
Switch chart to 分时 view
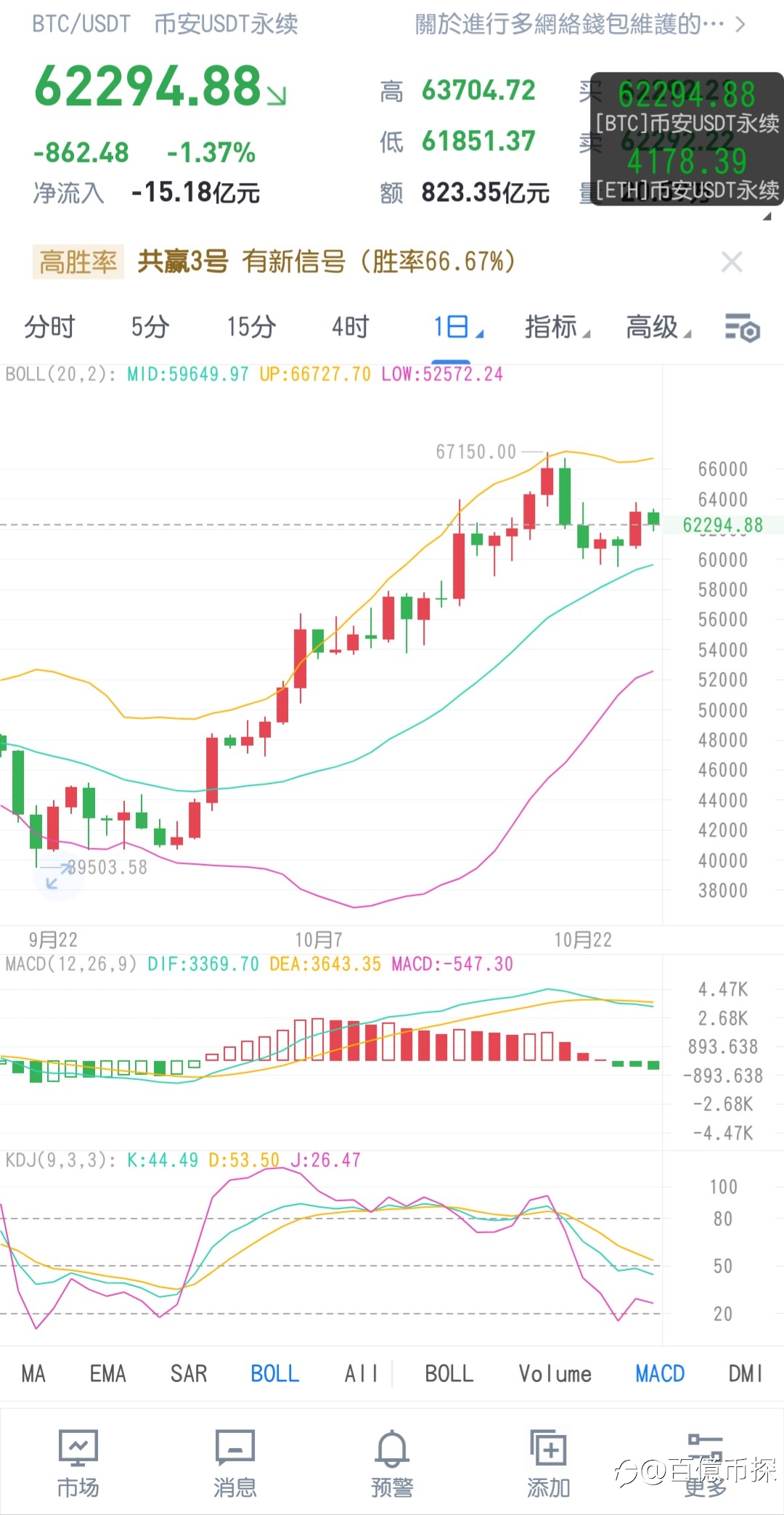[49, 327]
